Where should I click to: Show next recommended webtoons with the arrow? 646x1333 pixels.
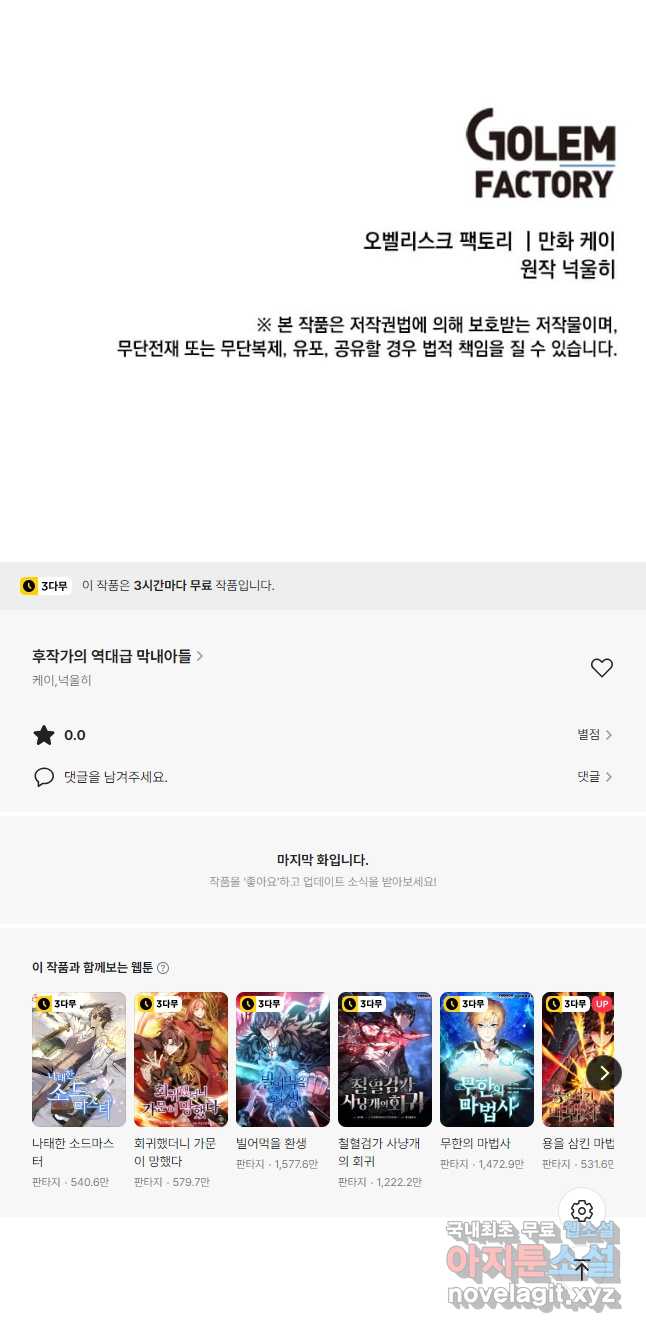click(x=604, y=1073)
